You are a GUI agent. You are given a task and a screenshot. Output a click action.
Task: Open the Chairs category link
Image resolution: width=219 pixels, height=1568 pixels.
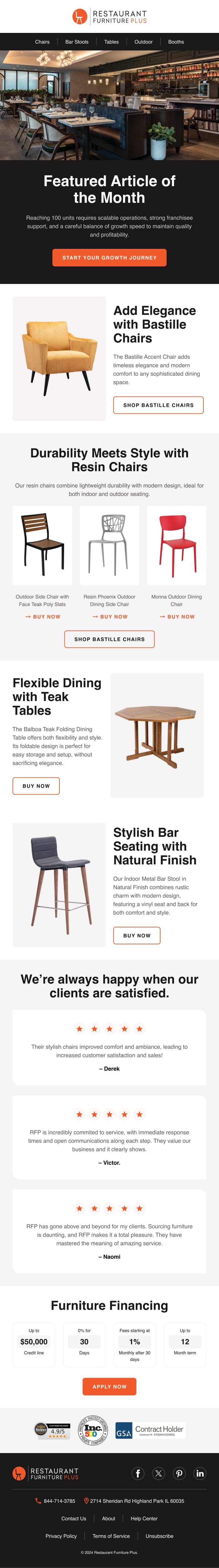click(42, 42)
